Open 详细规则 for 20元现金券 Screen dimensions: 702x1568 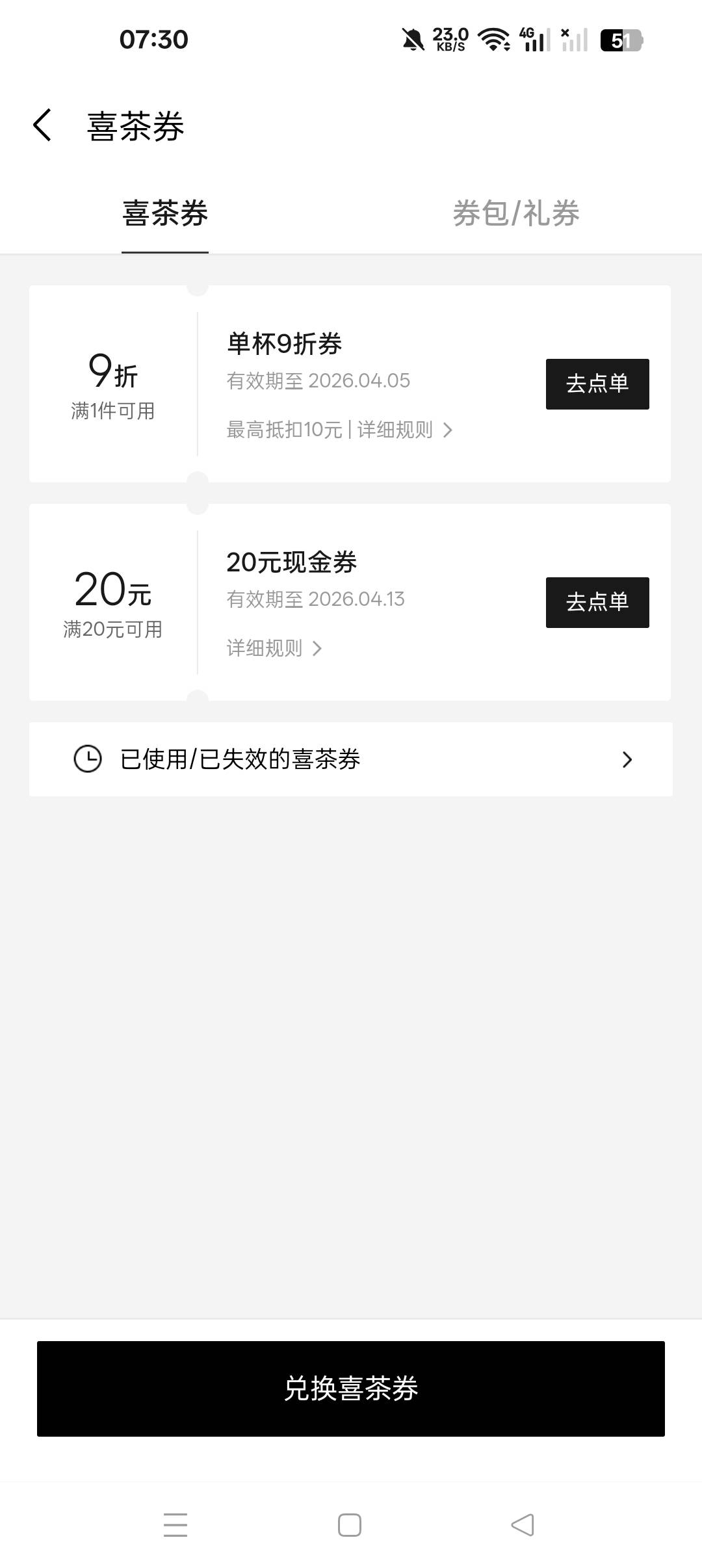pyautogui.click(x=274, y=648)
